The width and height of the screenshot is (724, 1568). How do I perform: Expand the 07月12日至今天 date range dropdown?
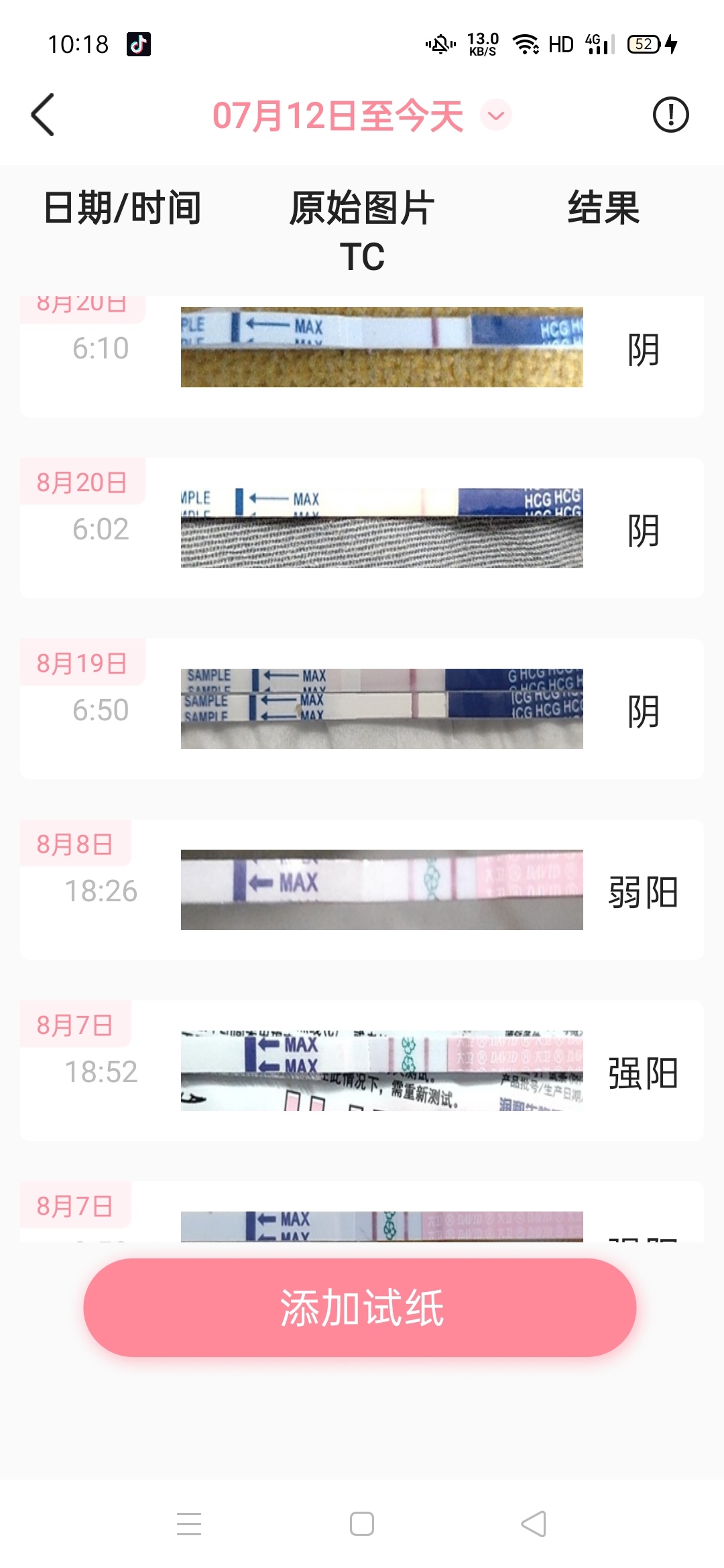tap(496, 115)
